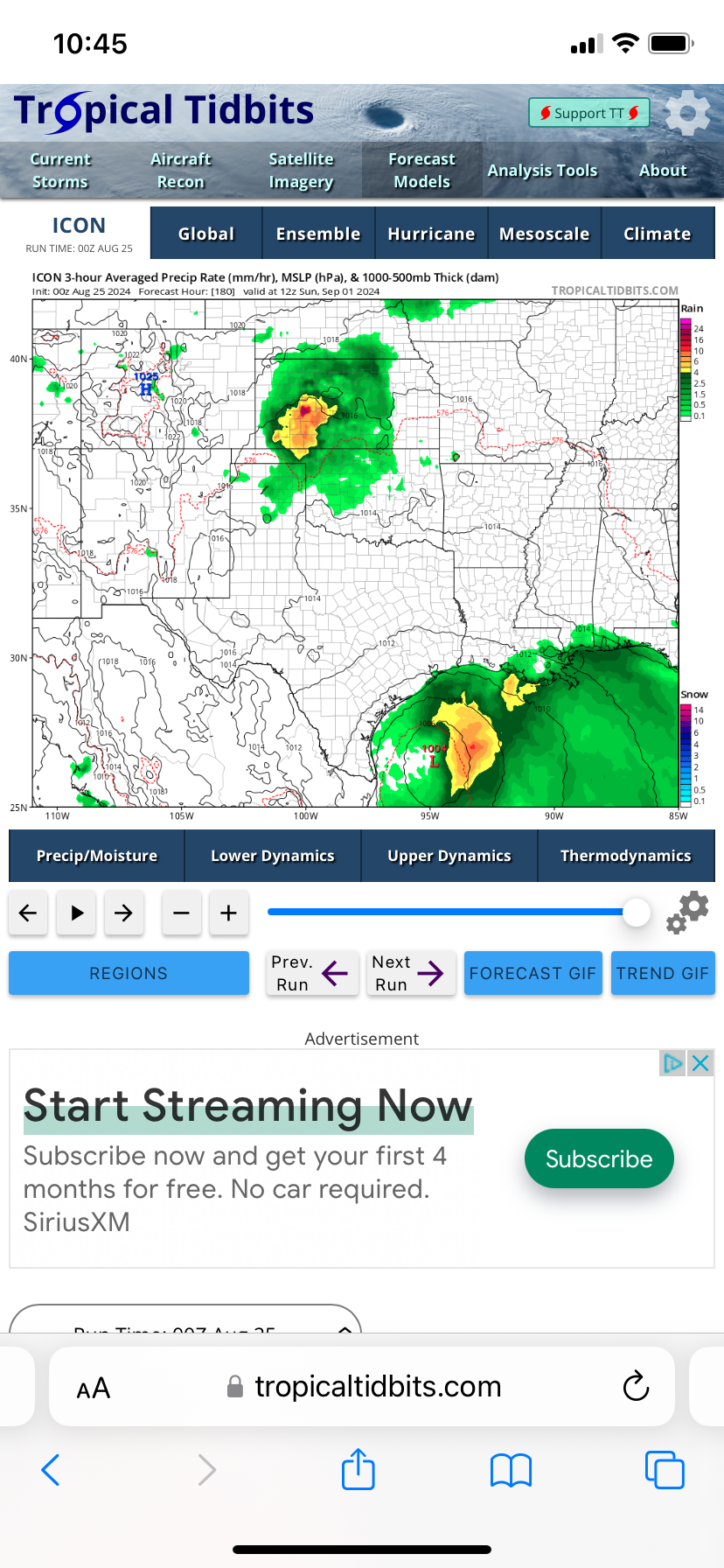Advance to the next forecast frame

pyautogui.click(x=123, y=913)
